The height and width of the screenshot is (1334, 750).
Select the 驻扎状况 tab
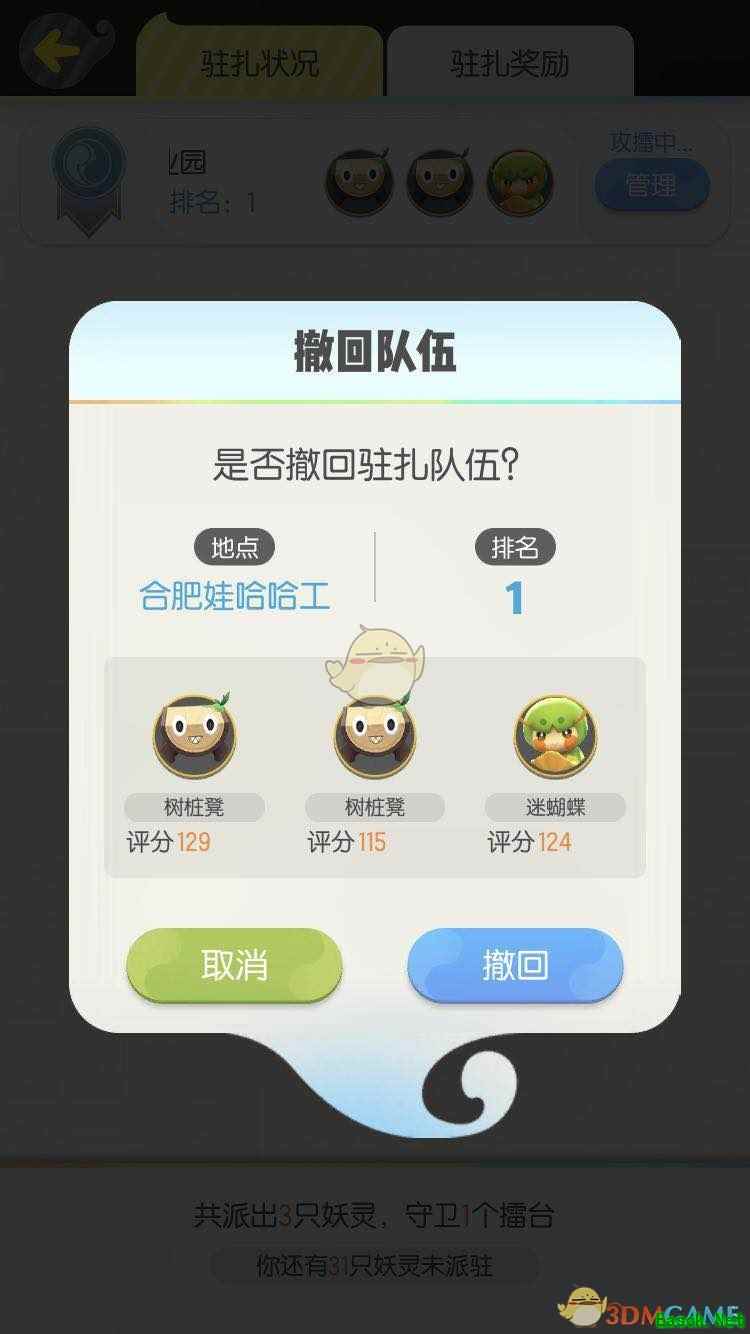coord(259,63)
